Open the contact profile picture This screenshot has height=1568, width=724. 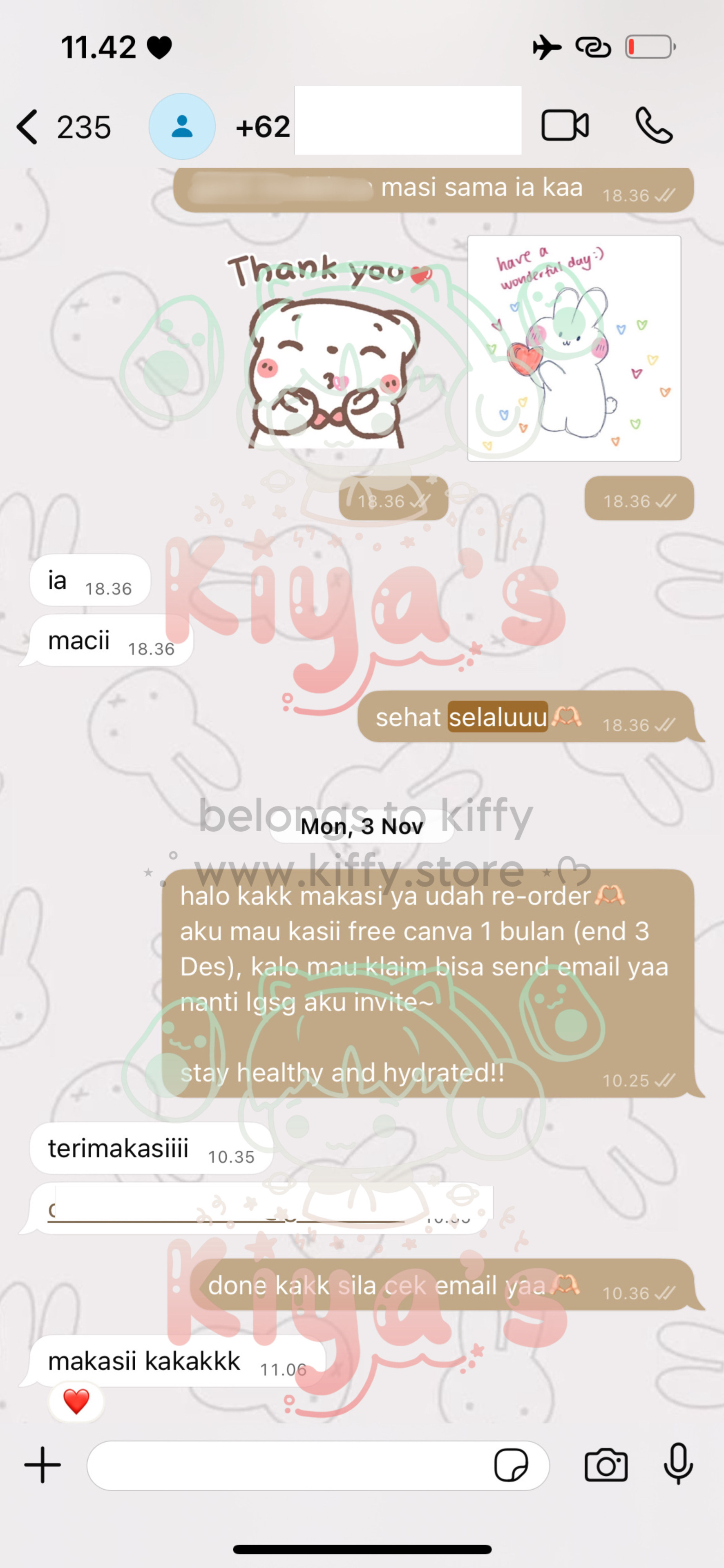[181, 127]
